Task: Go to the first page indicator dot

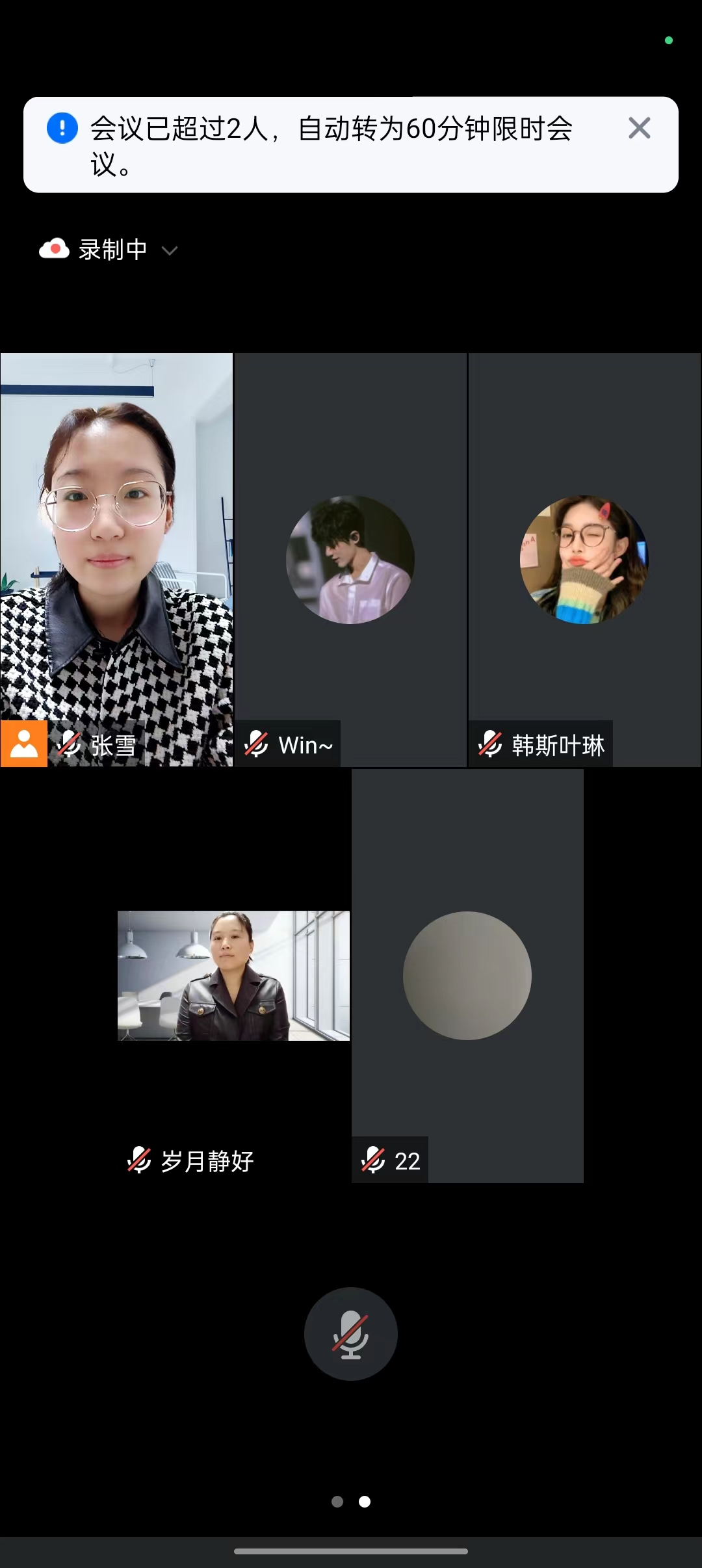Action: (337, 1501)
